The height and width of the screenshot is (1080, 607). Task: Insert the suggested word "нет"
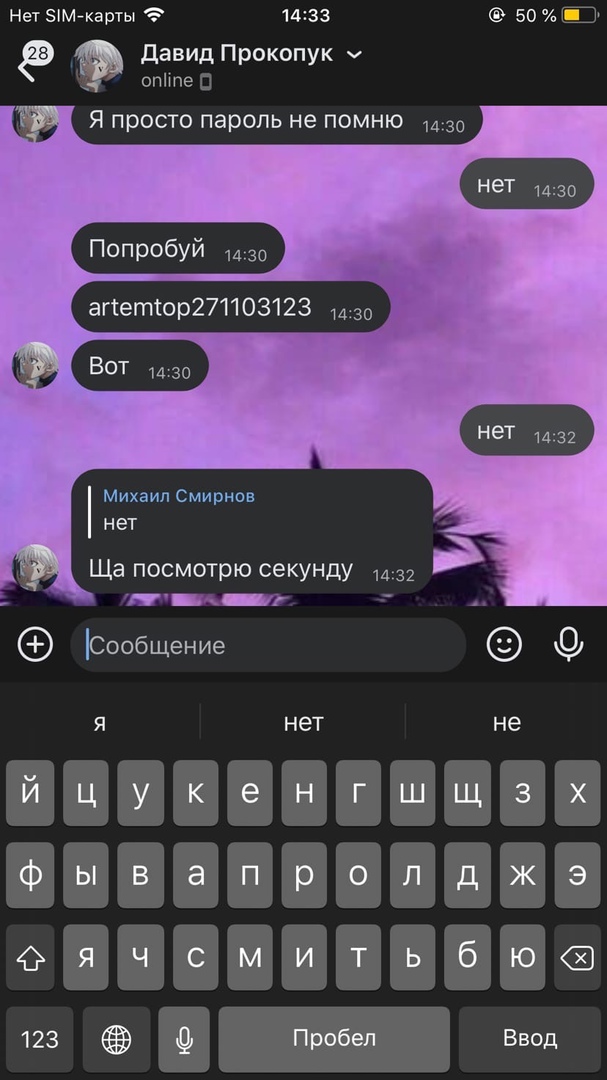click(x=303, y=722)
